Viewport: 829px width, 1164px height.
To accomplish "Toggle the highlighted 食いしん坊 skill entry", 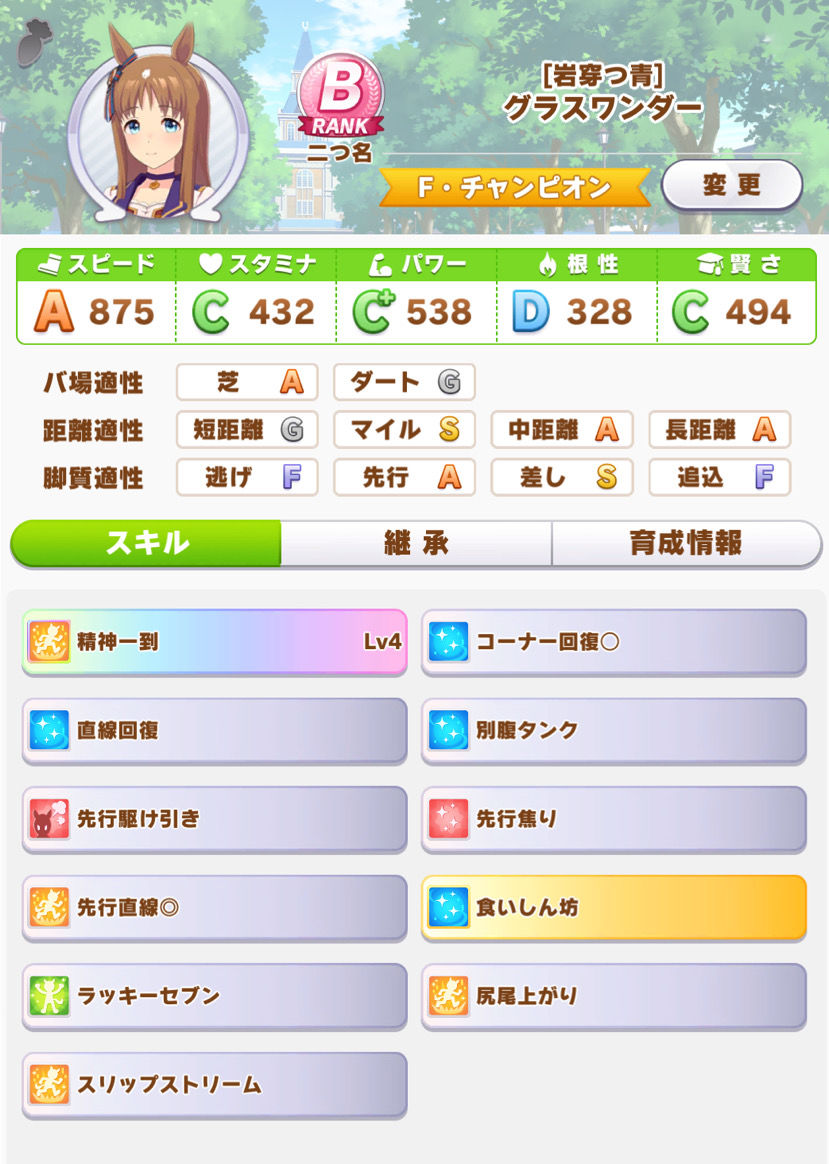I will (612, 907).
